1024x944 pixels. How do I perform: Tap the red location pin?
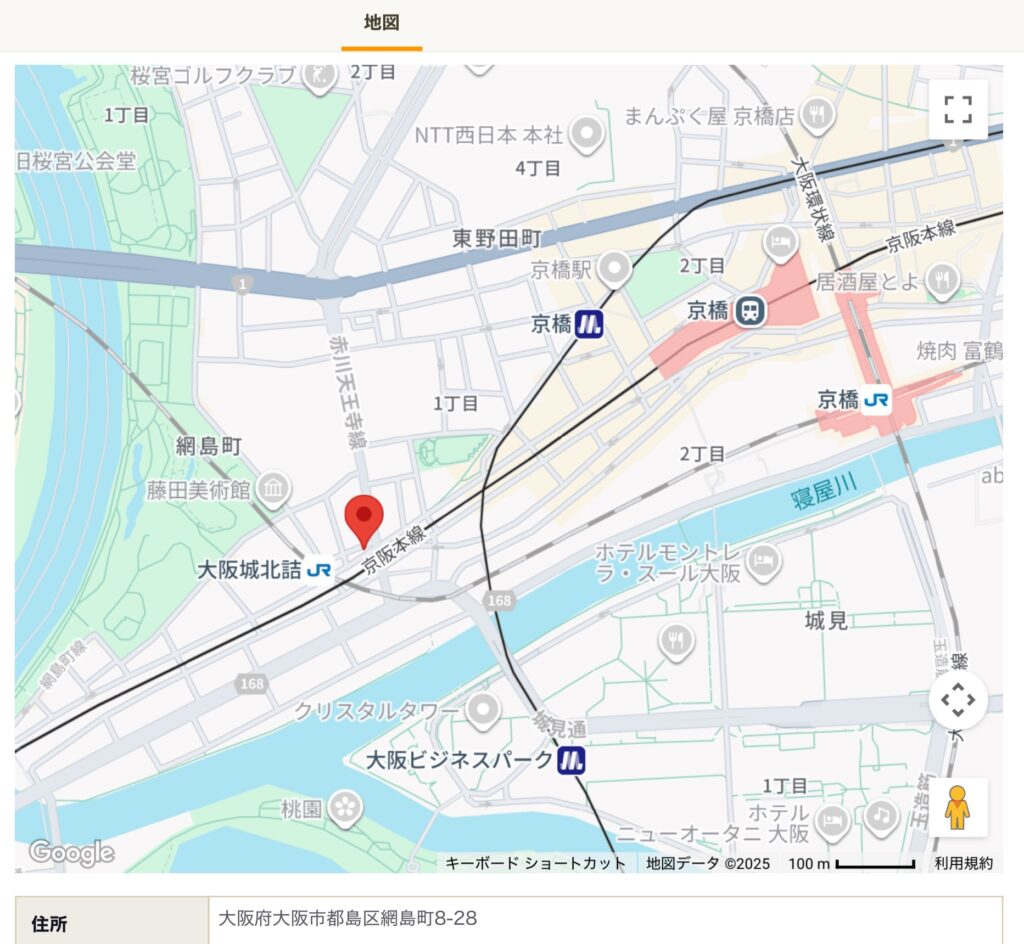[x=364, y=518]
